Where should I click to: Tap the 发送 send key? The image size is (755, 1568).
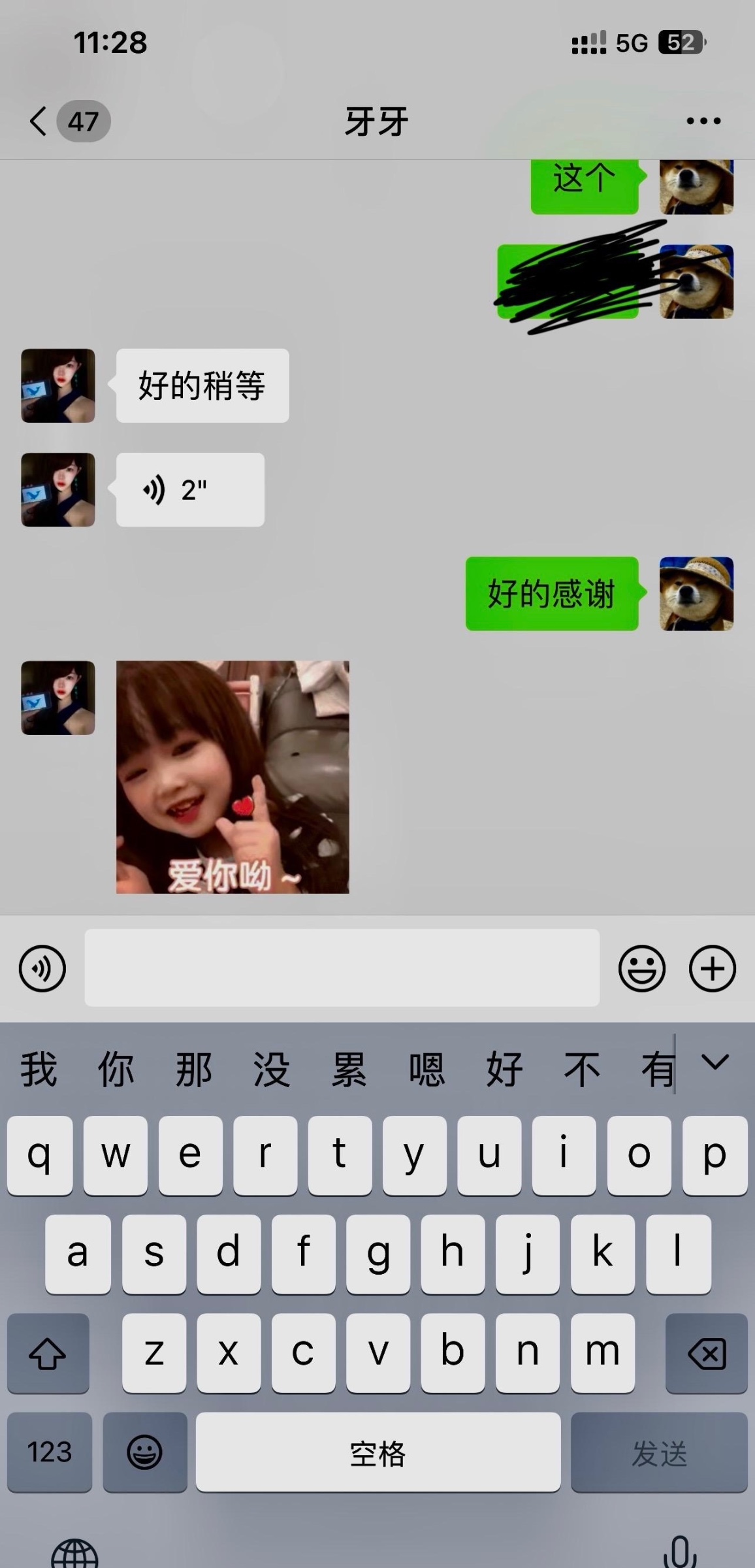pos(658,1452)
